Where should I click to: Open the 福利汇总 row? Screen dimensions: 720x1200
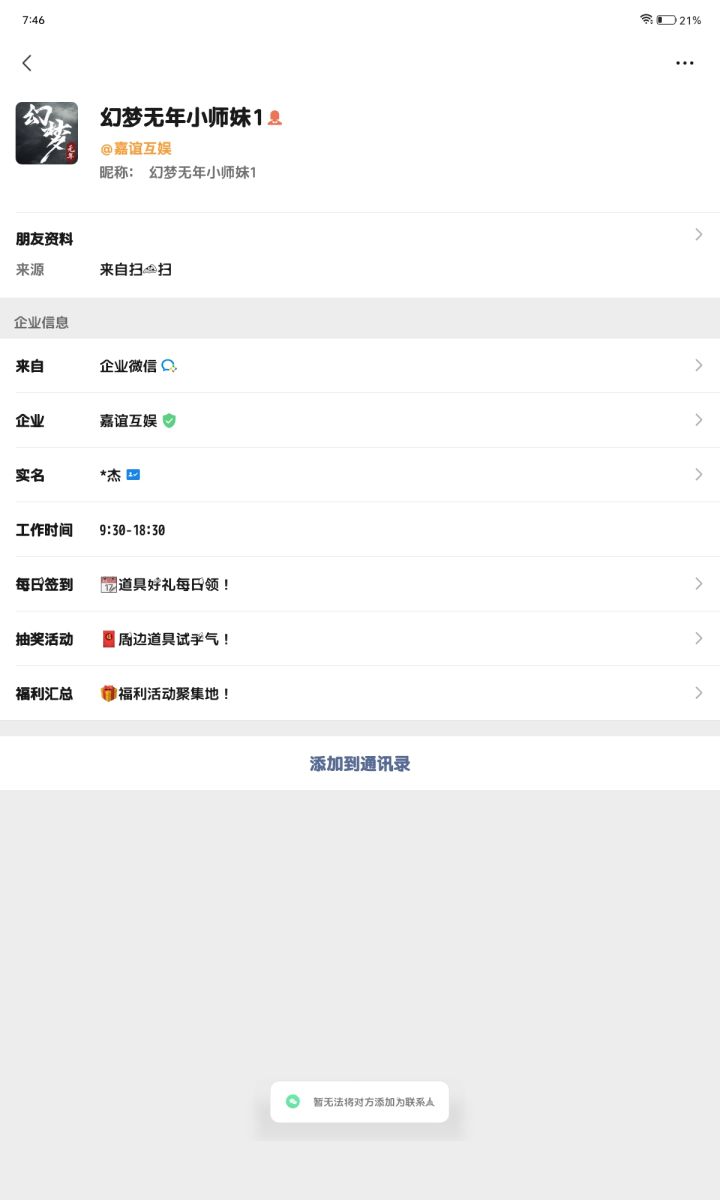tap(360, 693)
